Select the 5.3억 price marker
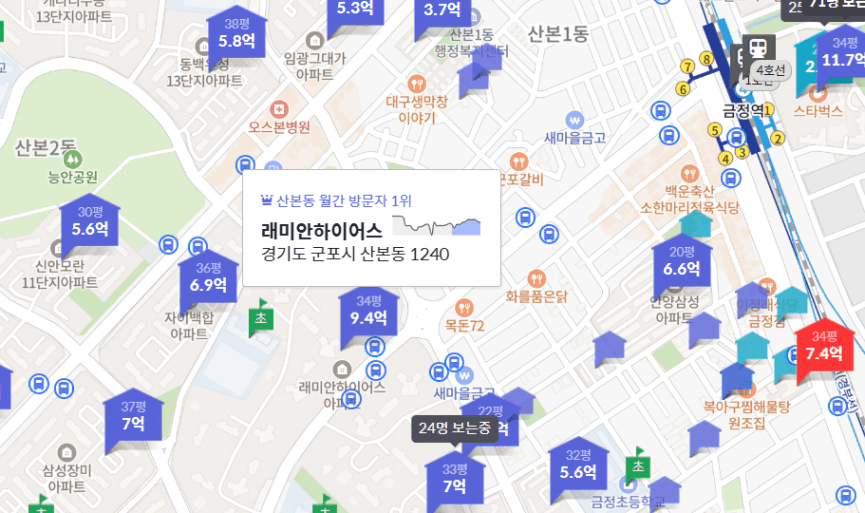 pos(355,10)
